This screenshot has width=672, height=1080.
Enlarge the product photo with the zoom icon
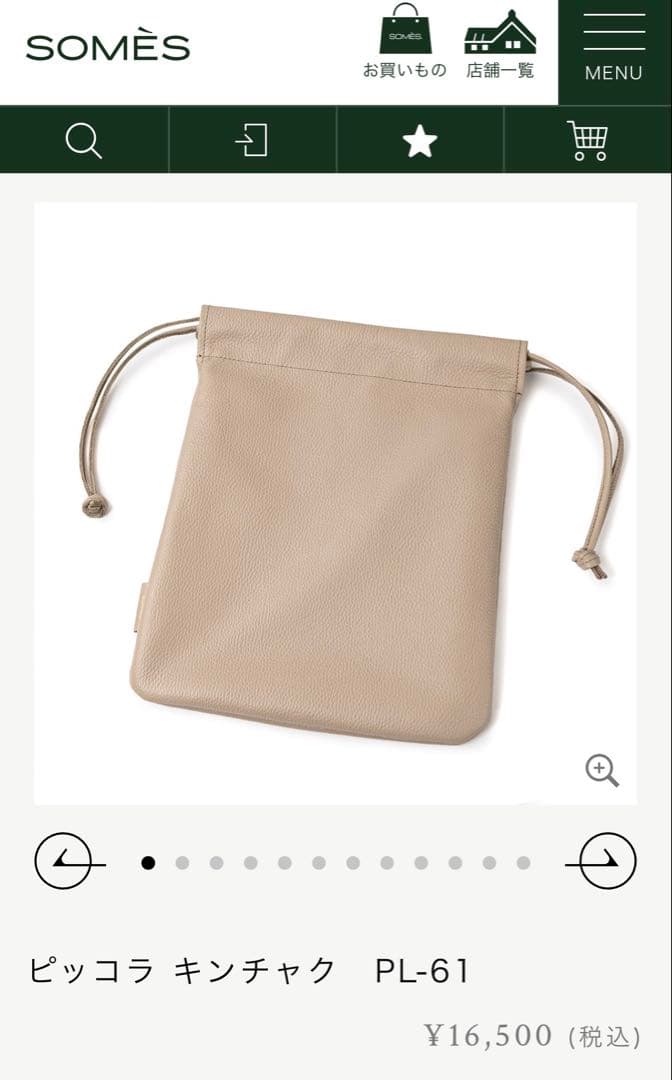tap(602, 771)
